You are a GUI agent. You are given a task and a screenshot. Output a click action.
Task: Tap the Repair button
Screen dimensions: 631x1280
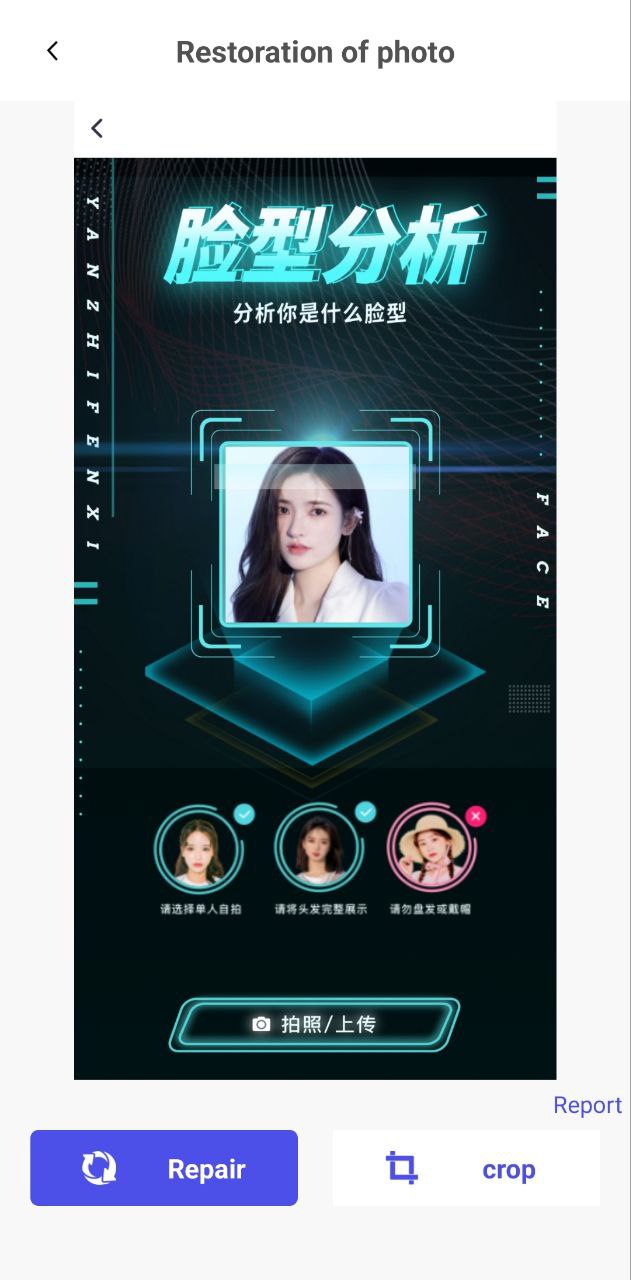coord(164,1168)
